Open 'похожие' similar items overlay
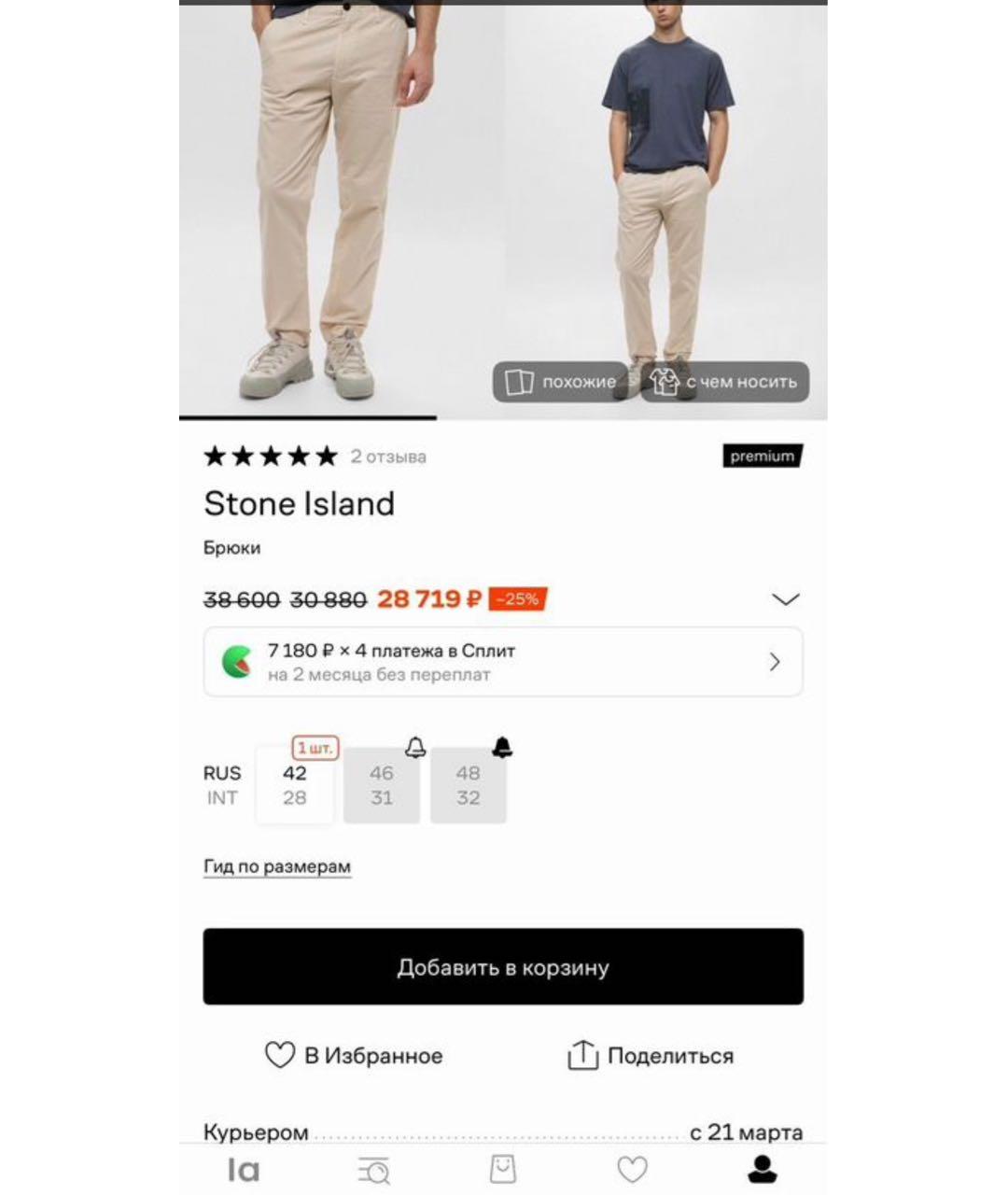Image resolution: width=1008 pixels, height=1195 pixels. 558,381
